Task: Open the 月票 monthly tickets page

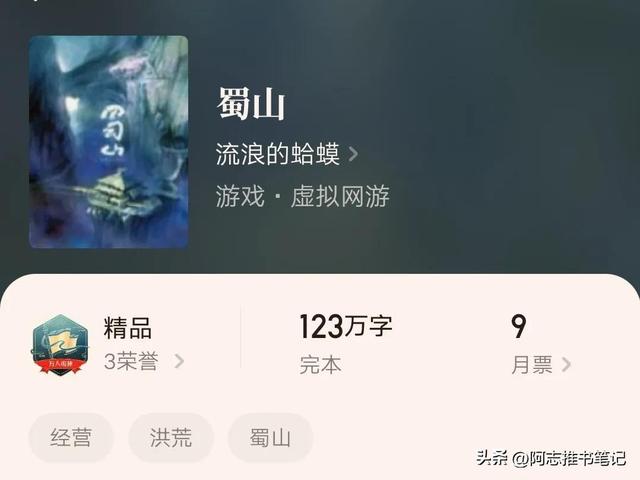Action: (540, 364)
